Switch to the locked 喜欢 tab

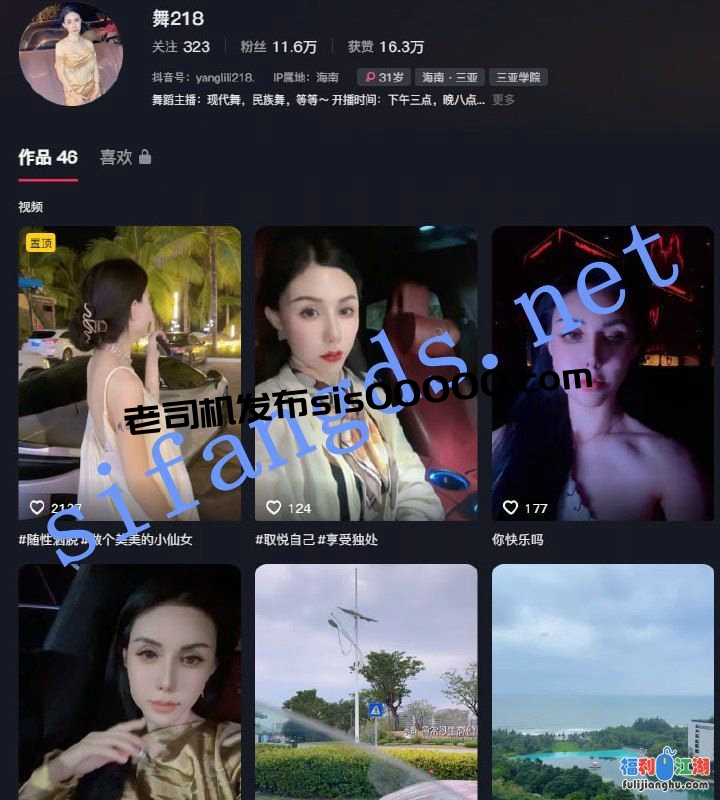click(125, 157)
